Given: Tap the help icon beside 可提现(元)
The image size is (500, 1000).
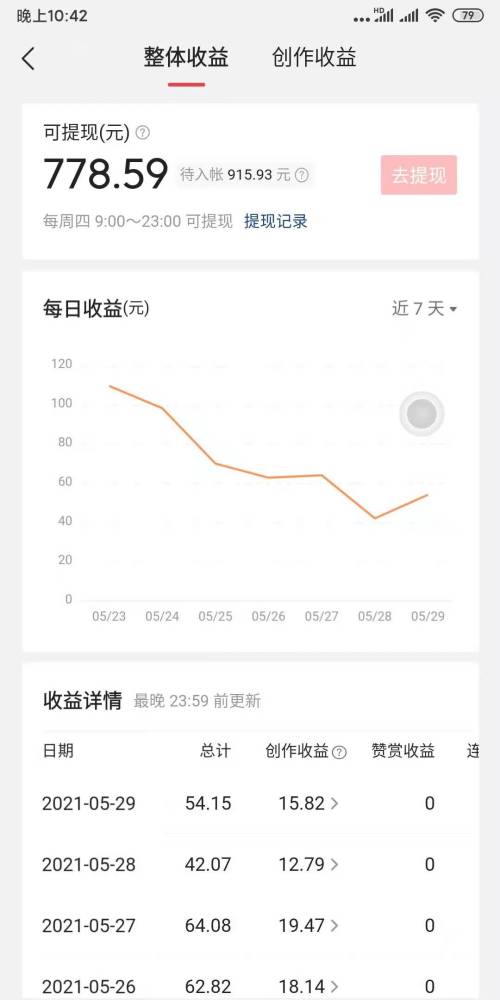Looking at the screenshot, I should click(x=143, y=133).
